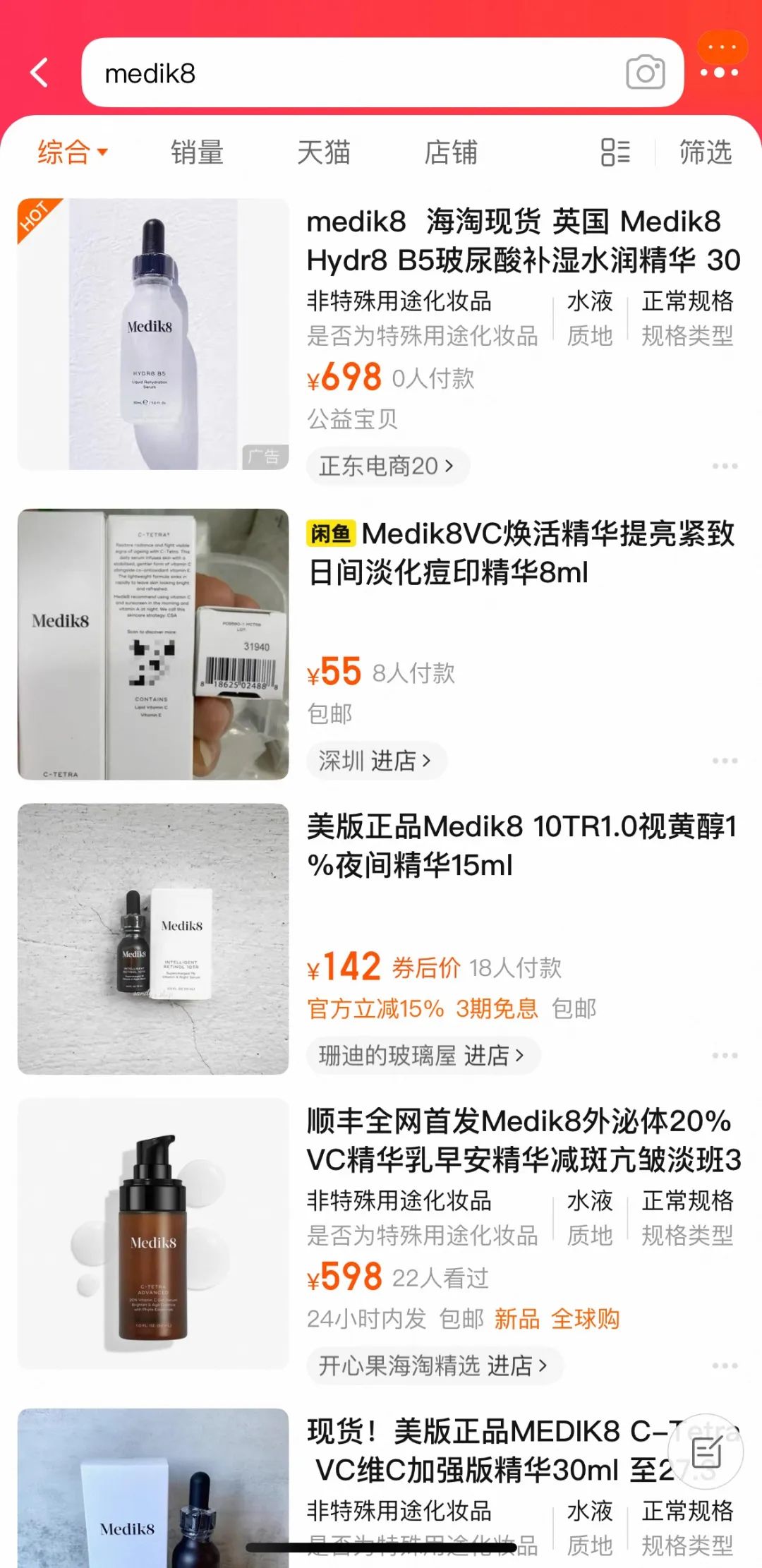Visit the 正东电商20 shop
Image resolution: width=762 pixels, height=1568 pixels.
tap(387, 466)
